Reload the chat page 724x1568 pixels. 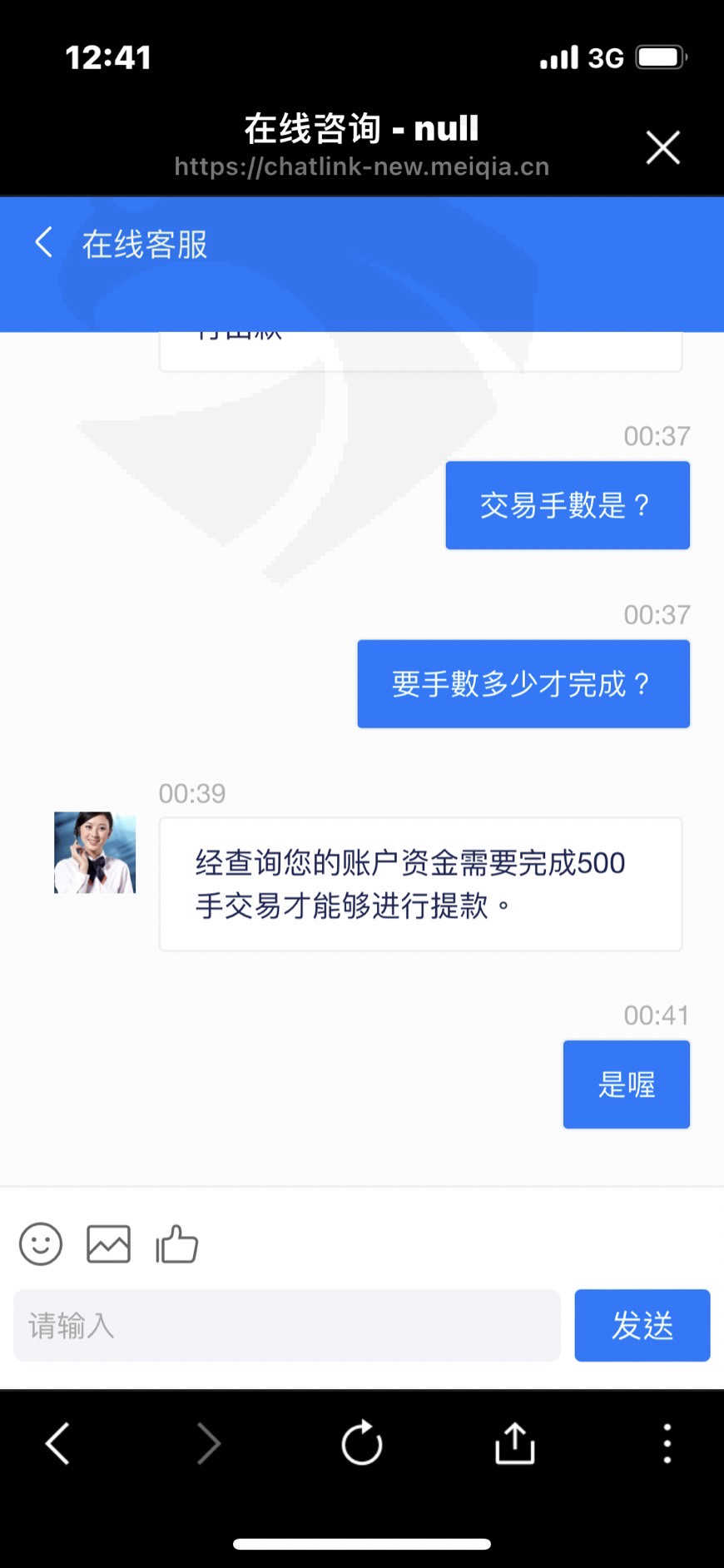click(x=362, y=1443)
